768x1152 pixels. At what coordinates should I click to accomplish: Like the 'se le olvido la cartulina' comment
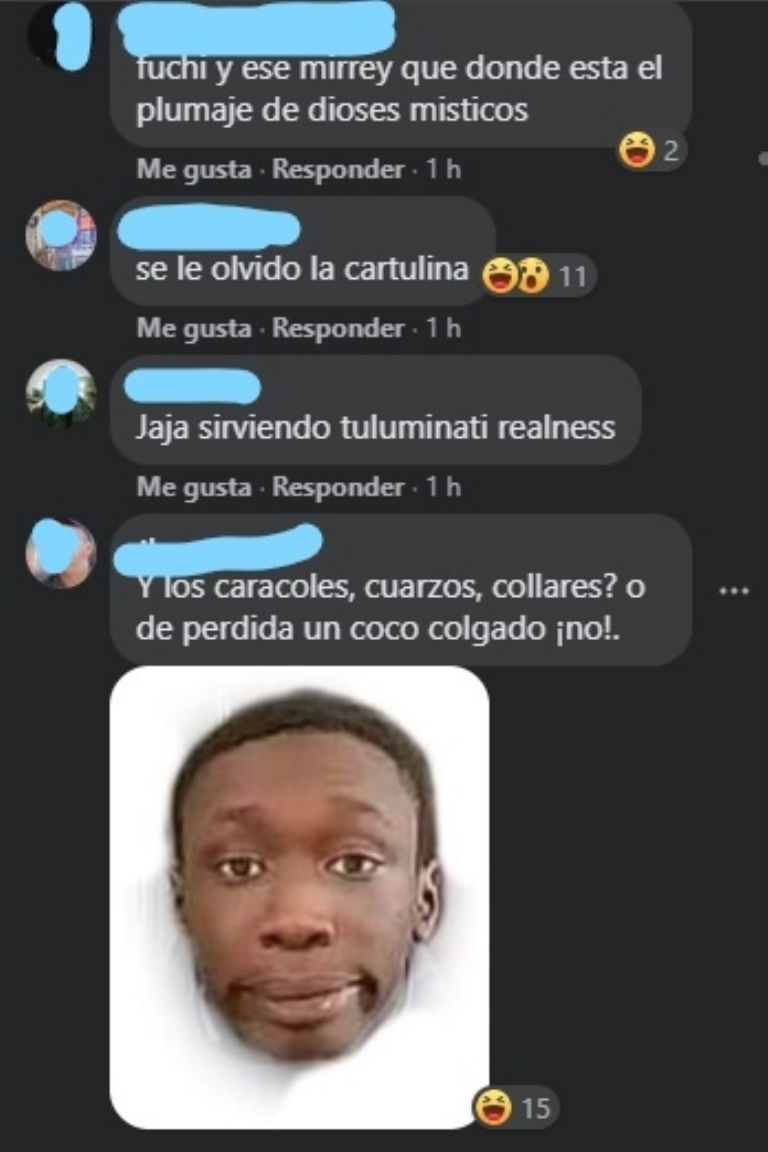[193, 327]
